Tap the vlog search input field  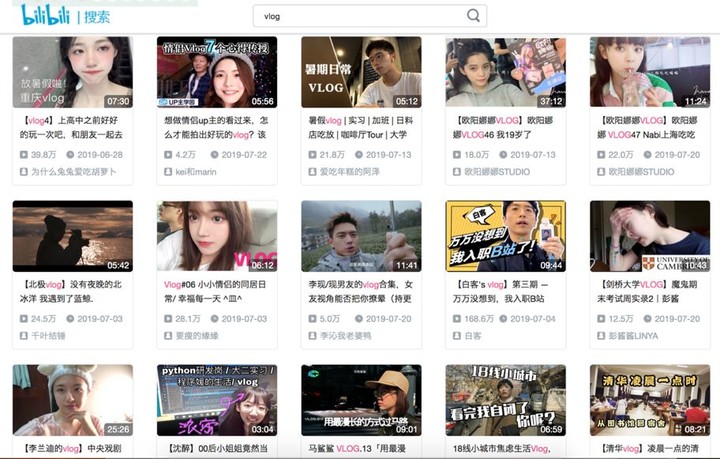coord(360,16)
